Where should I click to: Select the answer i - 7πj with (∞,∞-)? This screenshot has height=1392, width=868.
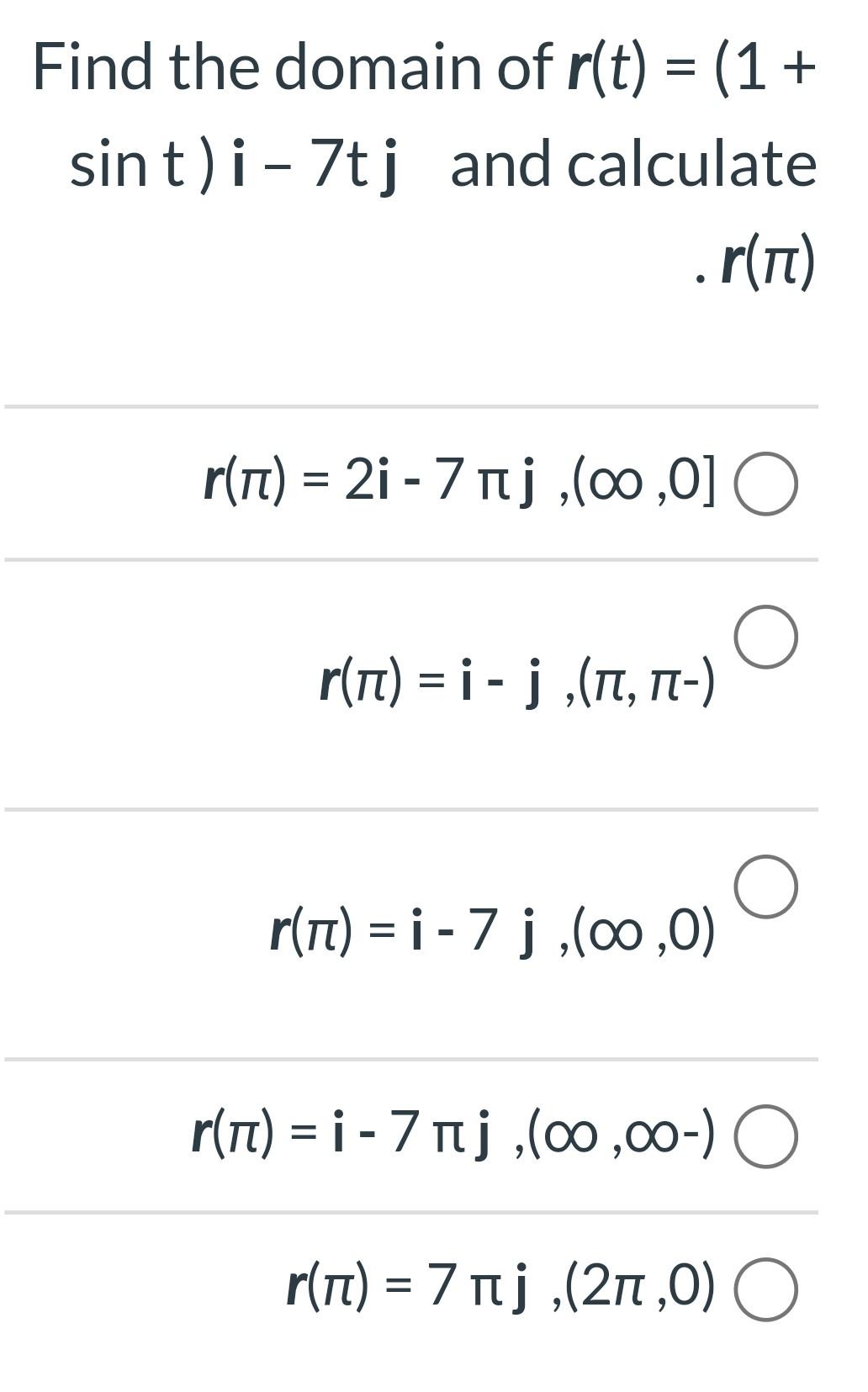(765, 1137)
